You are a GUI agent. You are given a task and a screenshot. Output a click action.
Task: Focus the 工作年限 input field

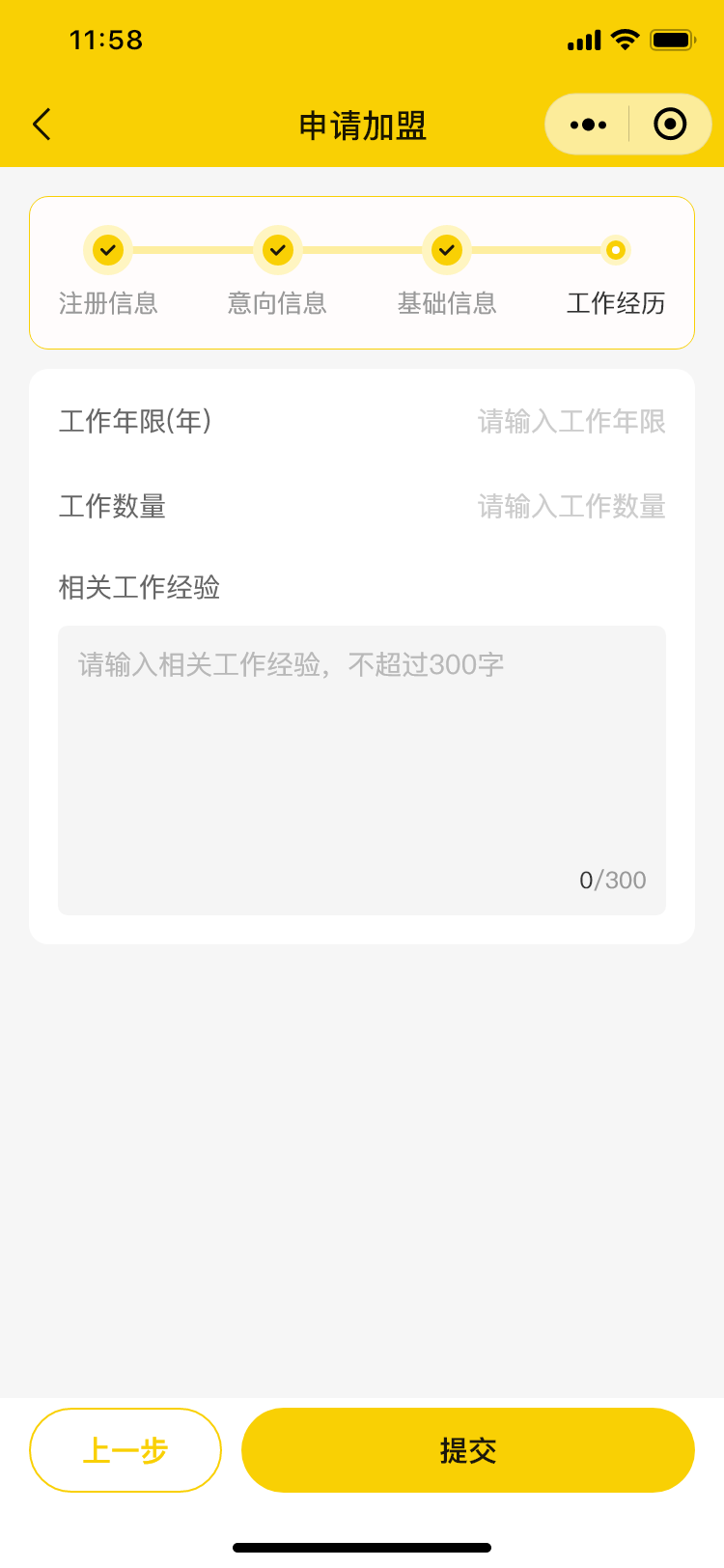pos(571,422)
